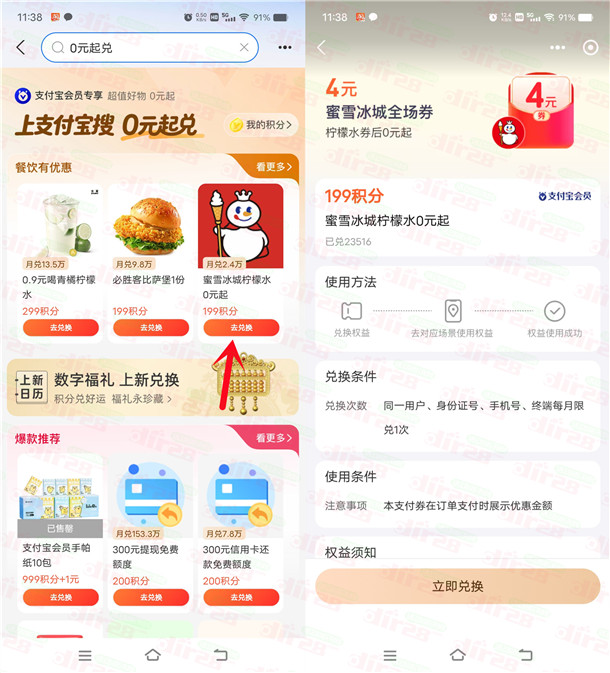Tap 去兑换 under 蜜雪冰城柠檬水0元起
Screen dimensions: 610x673
click(x=241, y=327)
